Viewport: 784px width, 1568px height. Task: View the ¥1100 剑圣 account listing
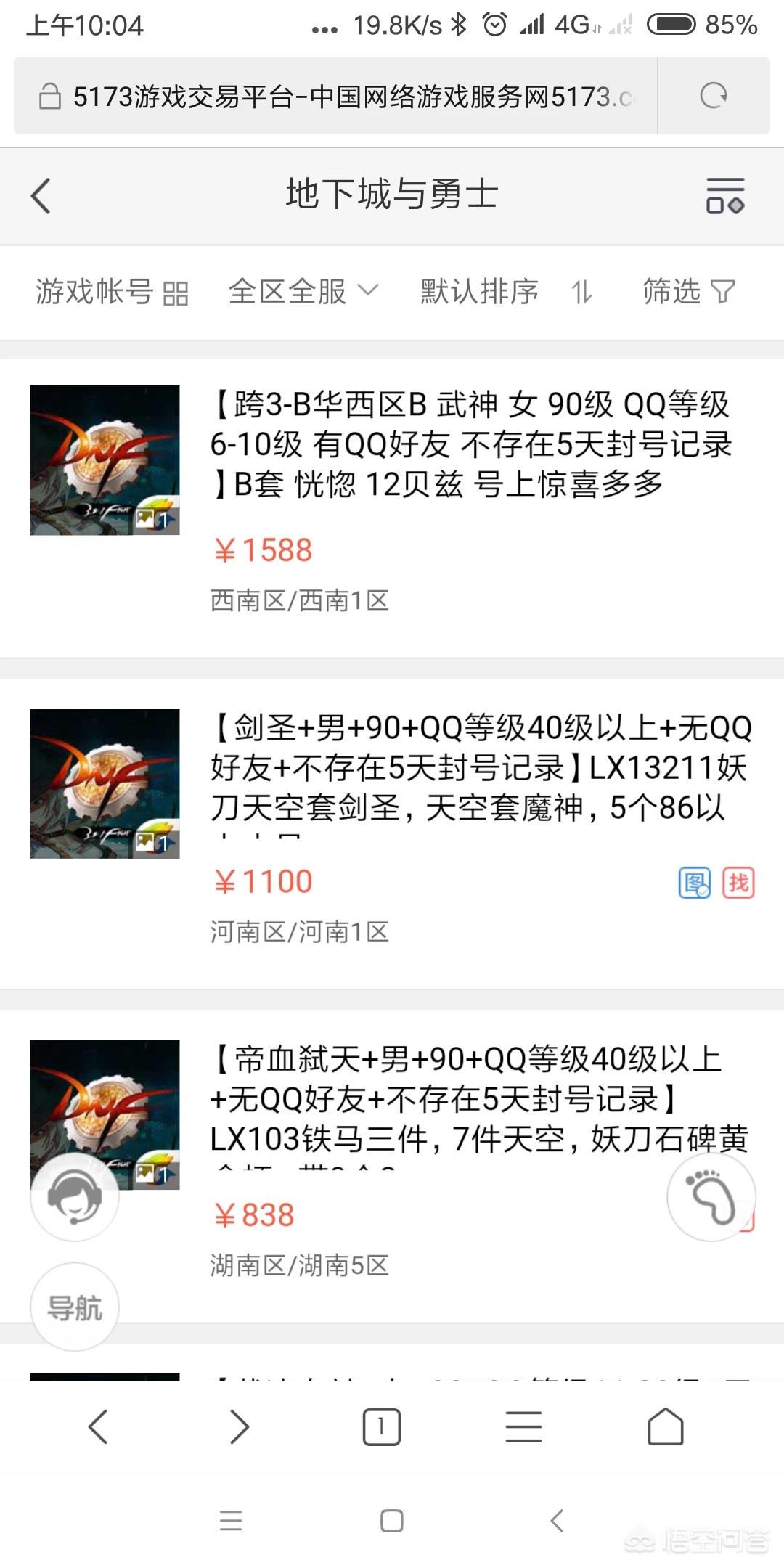479,768
